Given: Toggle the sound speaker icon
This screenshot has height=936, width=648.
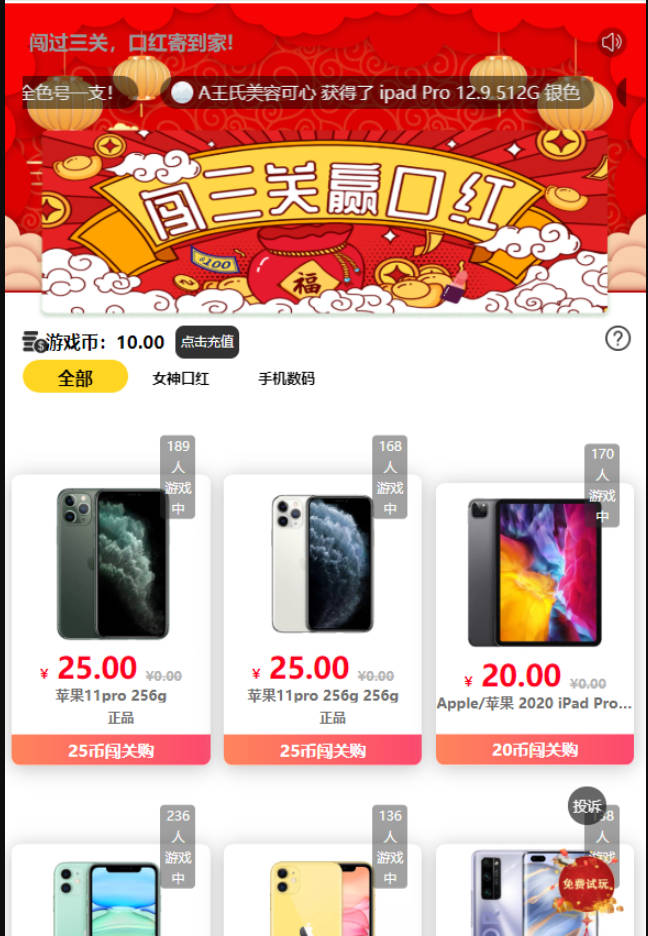Looking at the screenshot, I should pos(611,42).
